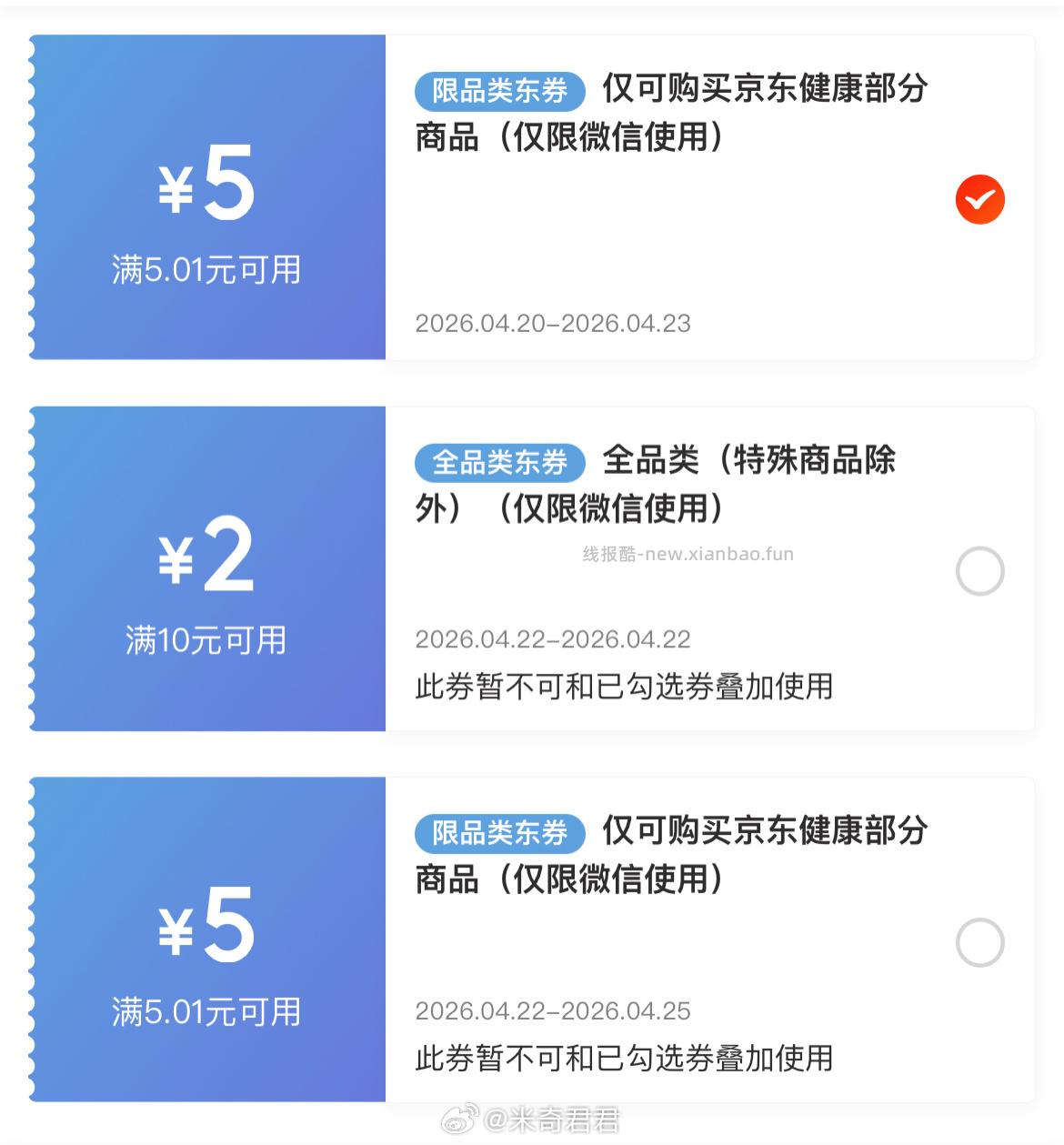
Task: Select the ¥2 全品类 coupon circle
Action: pos(979,570)
